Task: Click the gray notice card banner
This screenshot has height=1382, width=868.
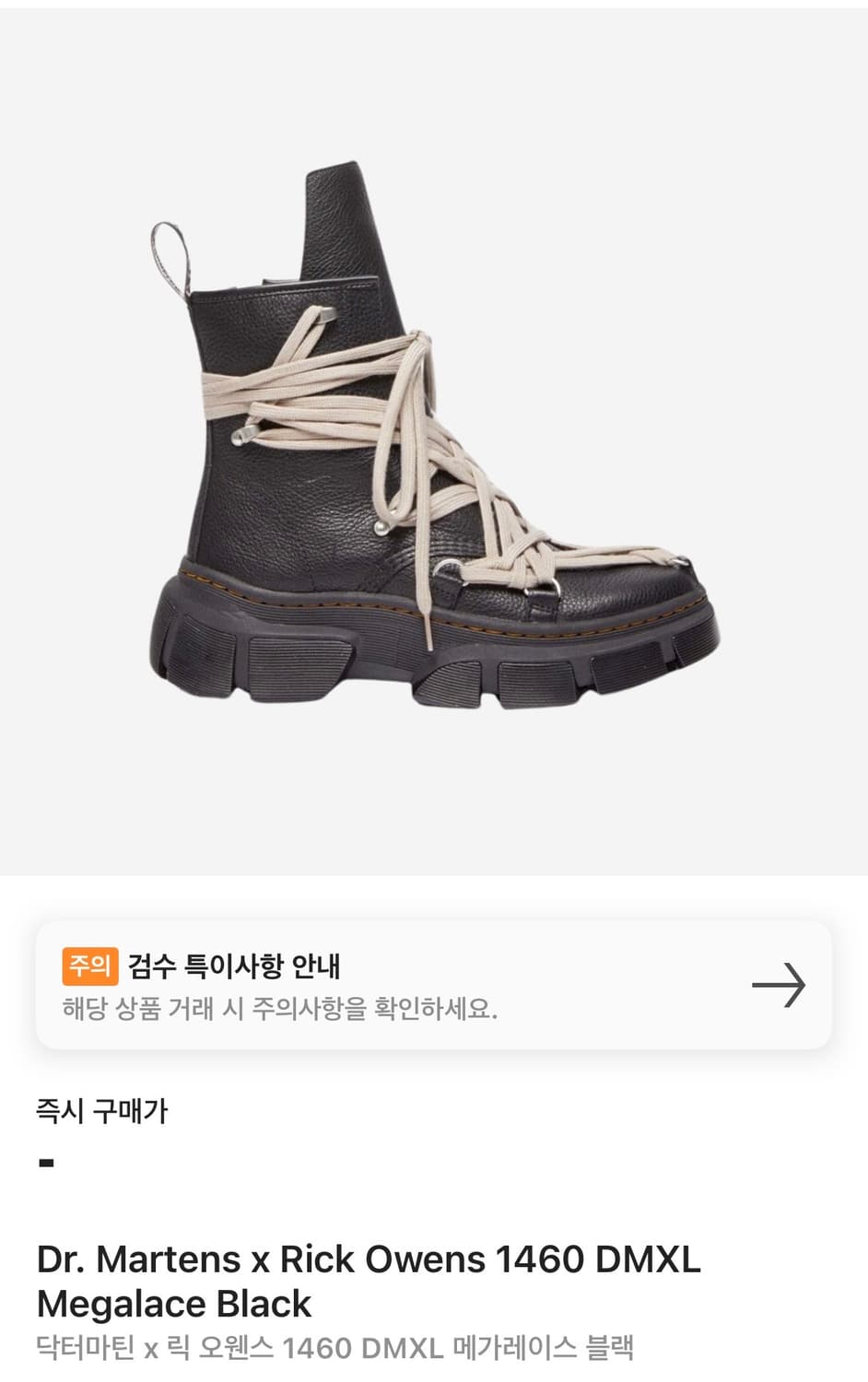Action: point(433,985)
